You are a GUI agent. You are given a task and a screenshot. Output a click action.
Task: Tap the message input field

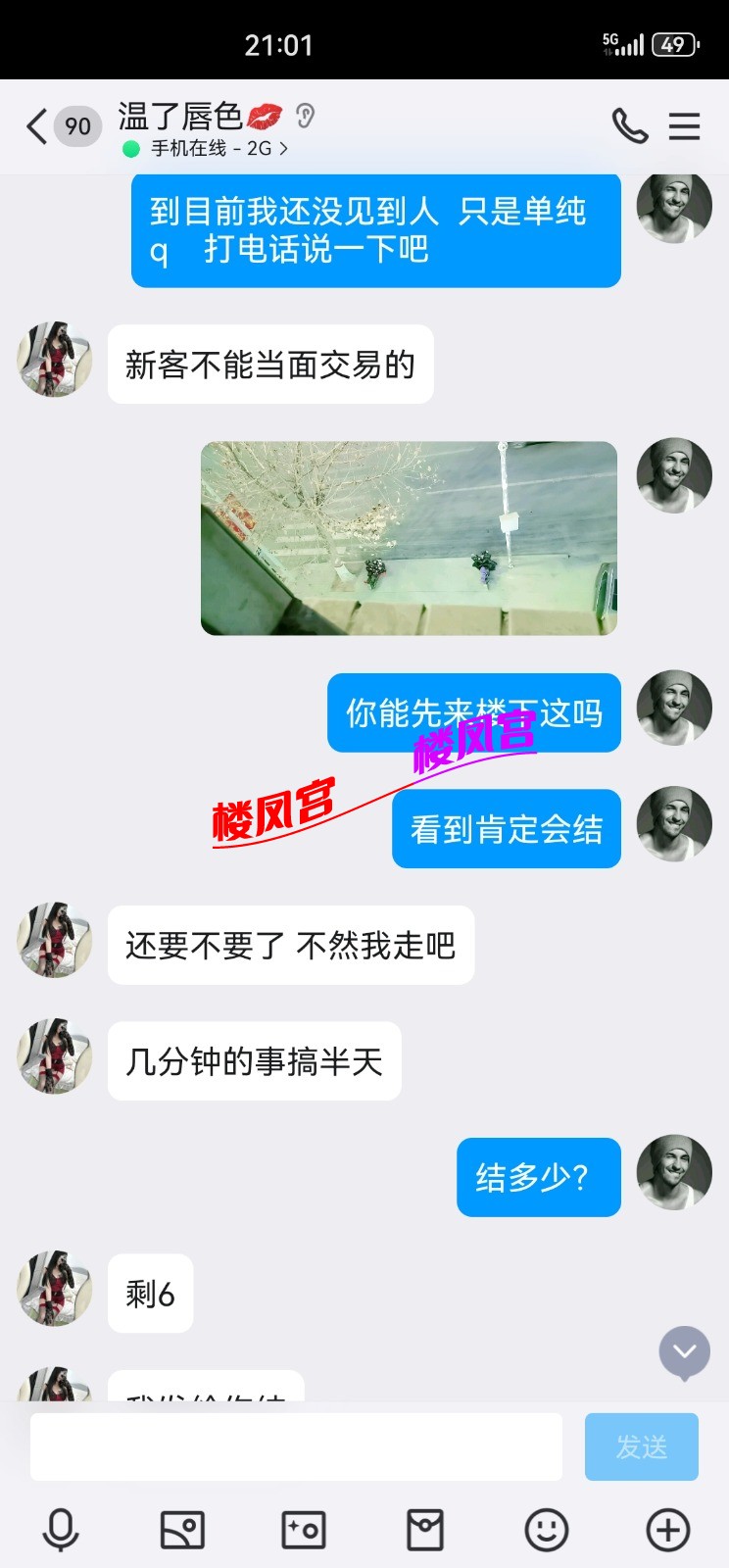[294, 1445]
